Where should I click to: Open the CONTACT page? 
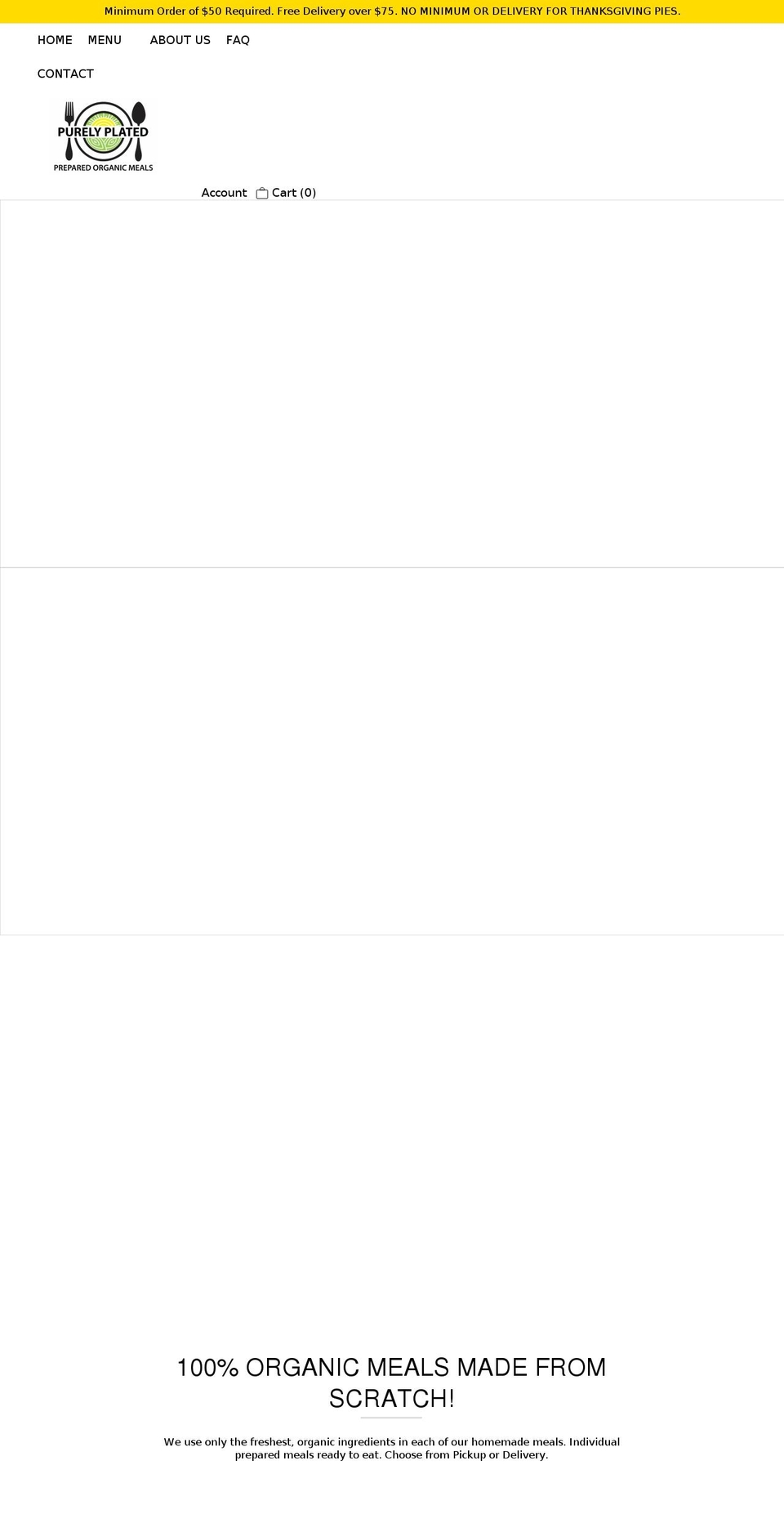pyautogui.click(x=65, y=74)
